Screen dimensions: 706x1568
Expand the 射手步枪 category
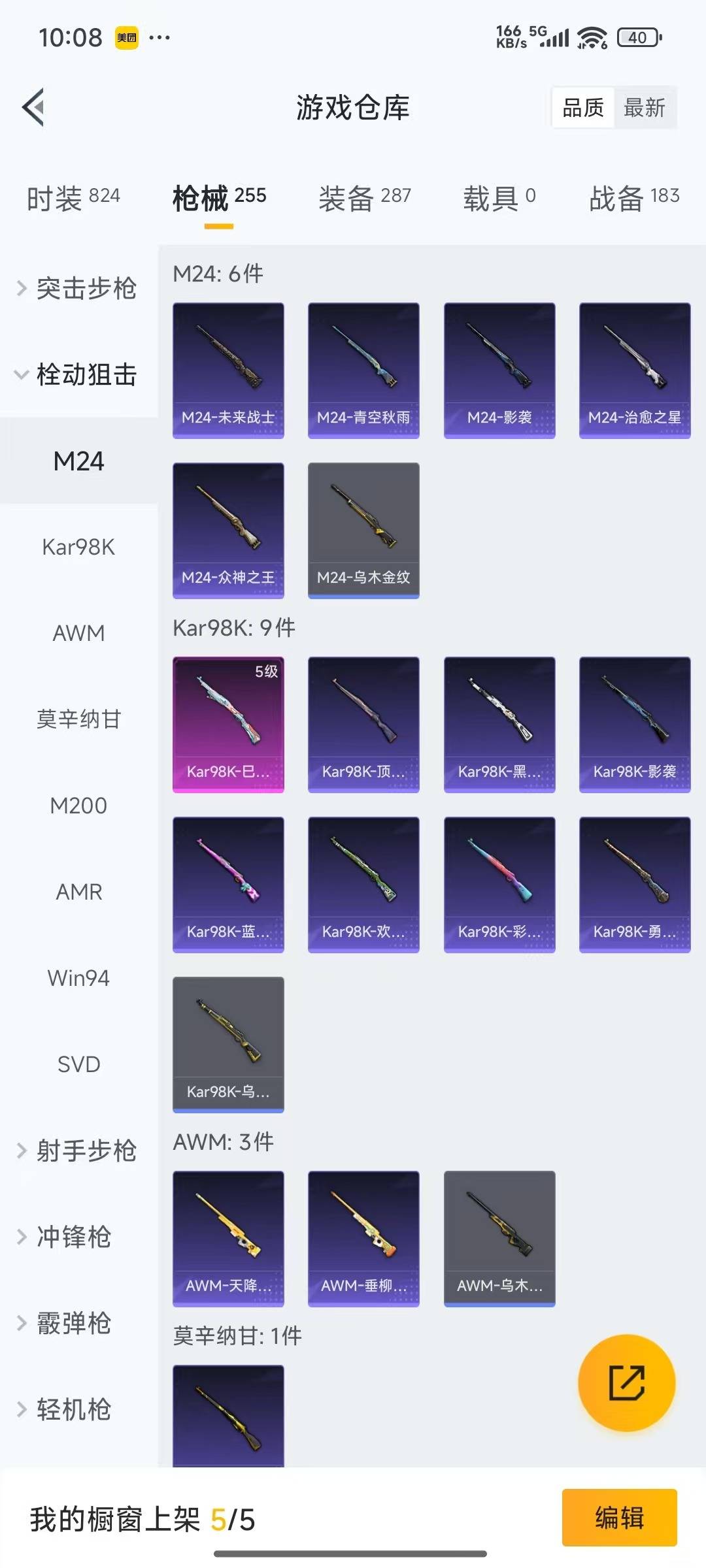78,1151
